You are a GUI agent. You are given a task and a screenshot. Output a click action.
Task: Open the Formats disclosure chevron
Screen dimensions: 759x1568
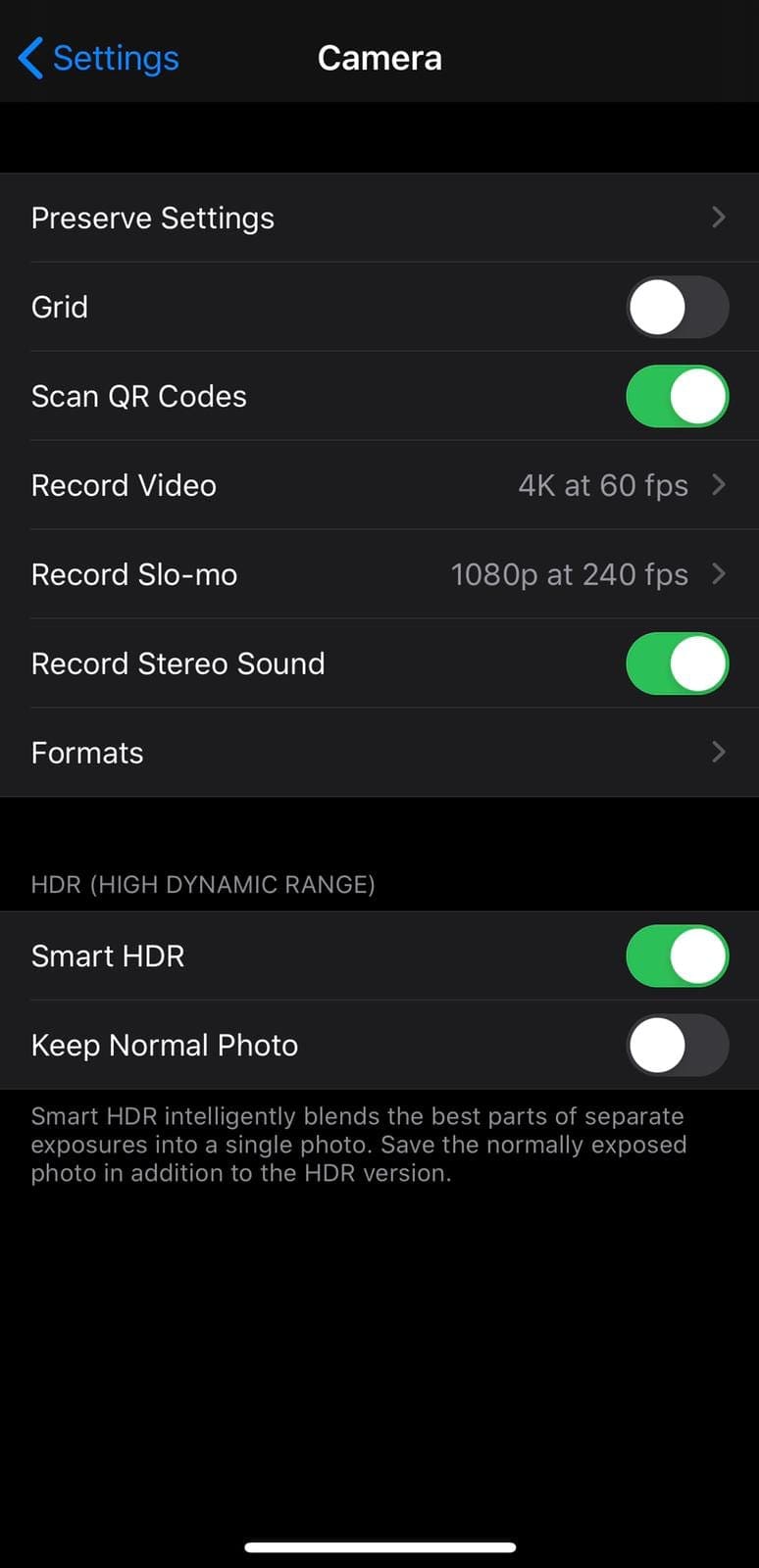click(x=719, y=752)
